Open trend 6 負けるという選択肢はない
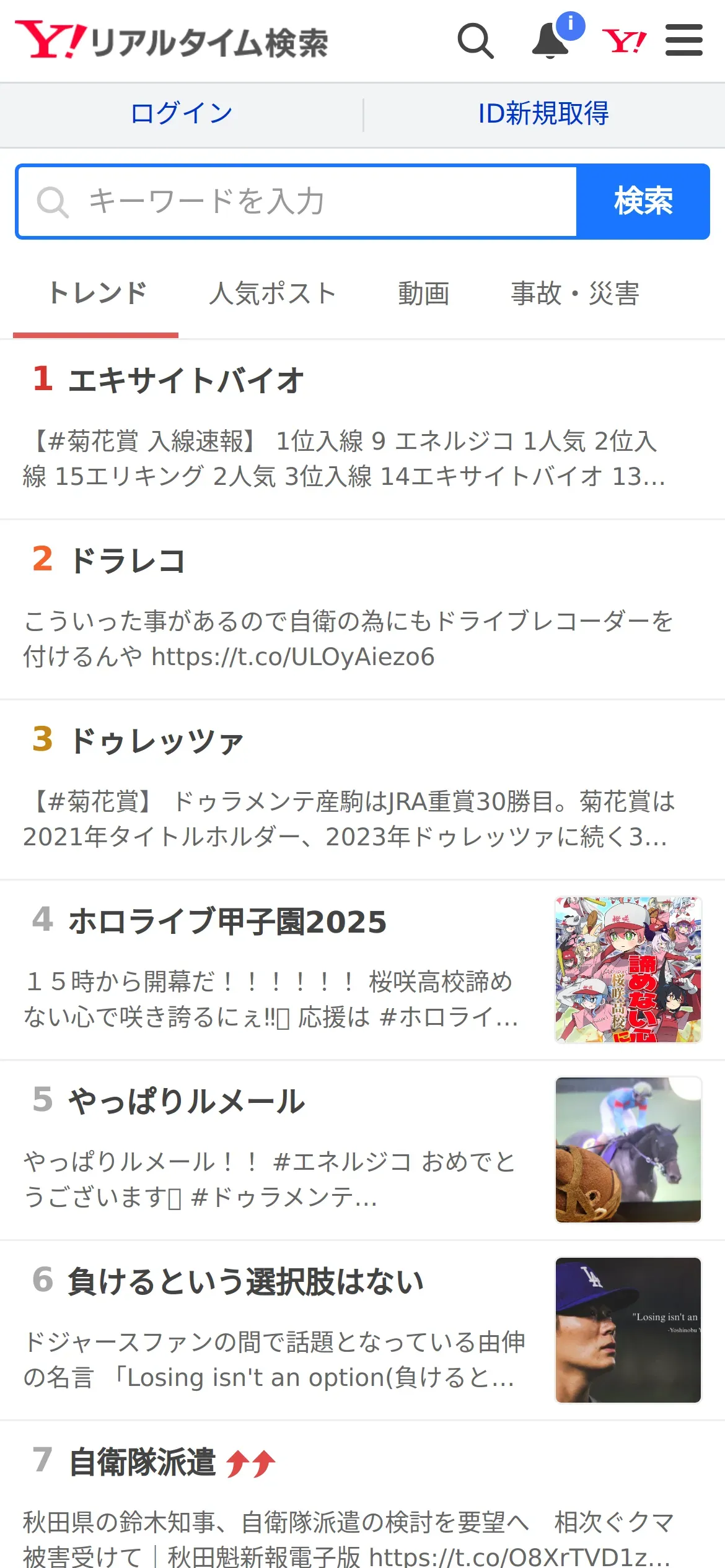 (x=245, y=1282)
